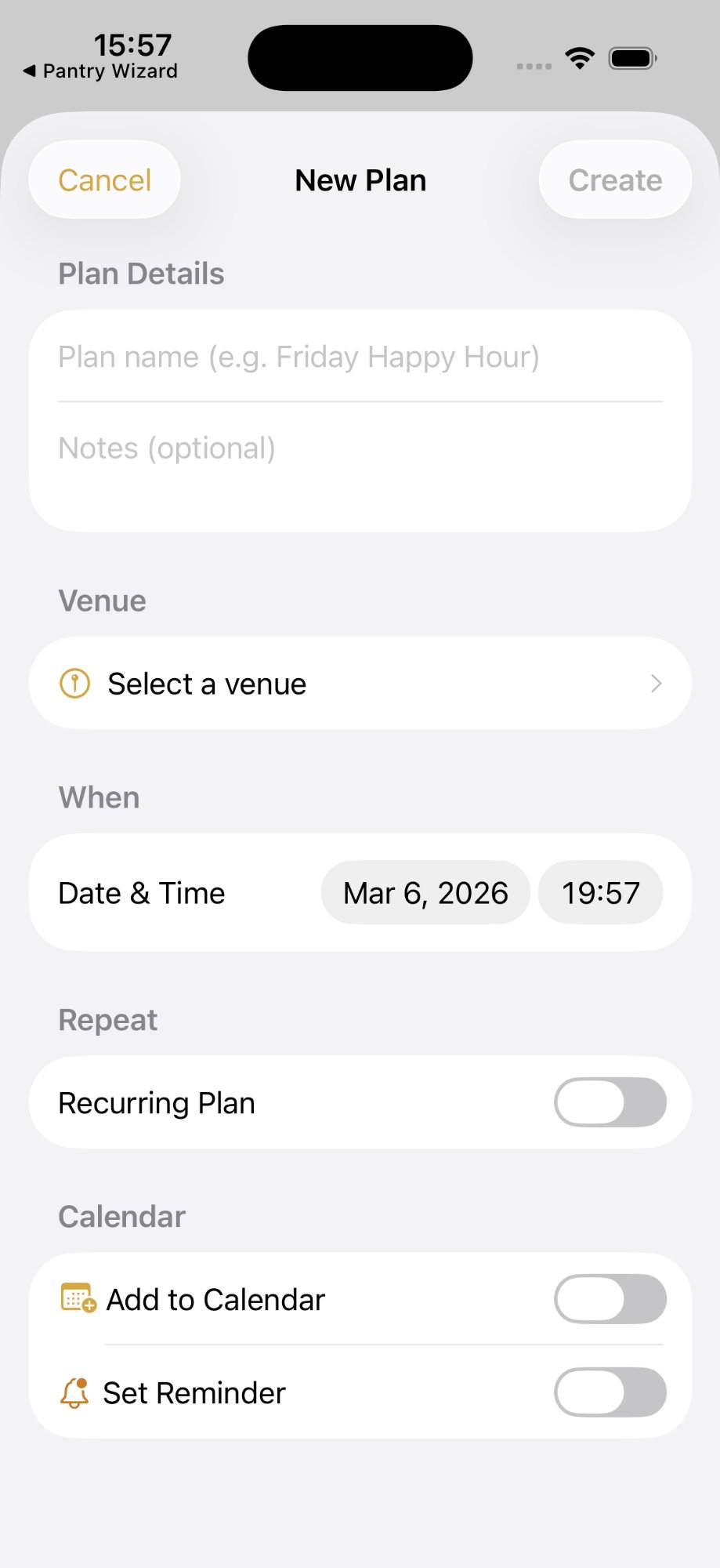Tap the Set Reminder bell icon

click(x=75, y=1392)
